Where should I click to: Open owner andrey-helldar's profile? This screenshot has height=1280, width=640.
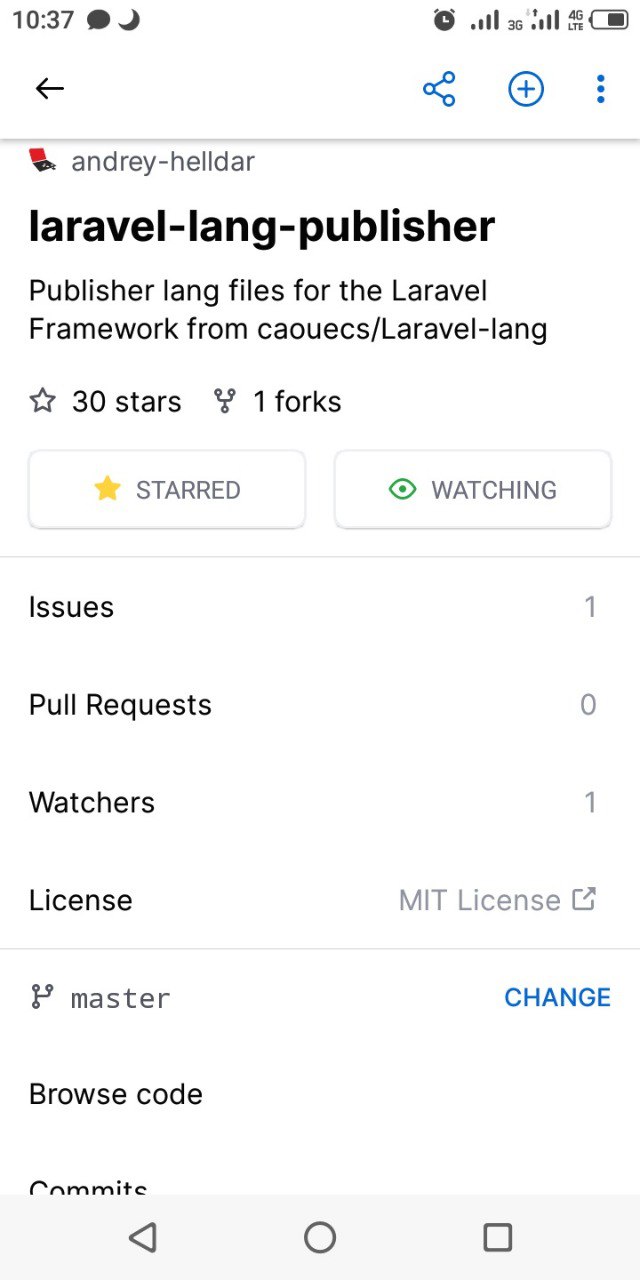click(142, 161)
